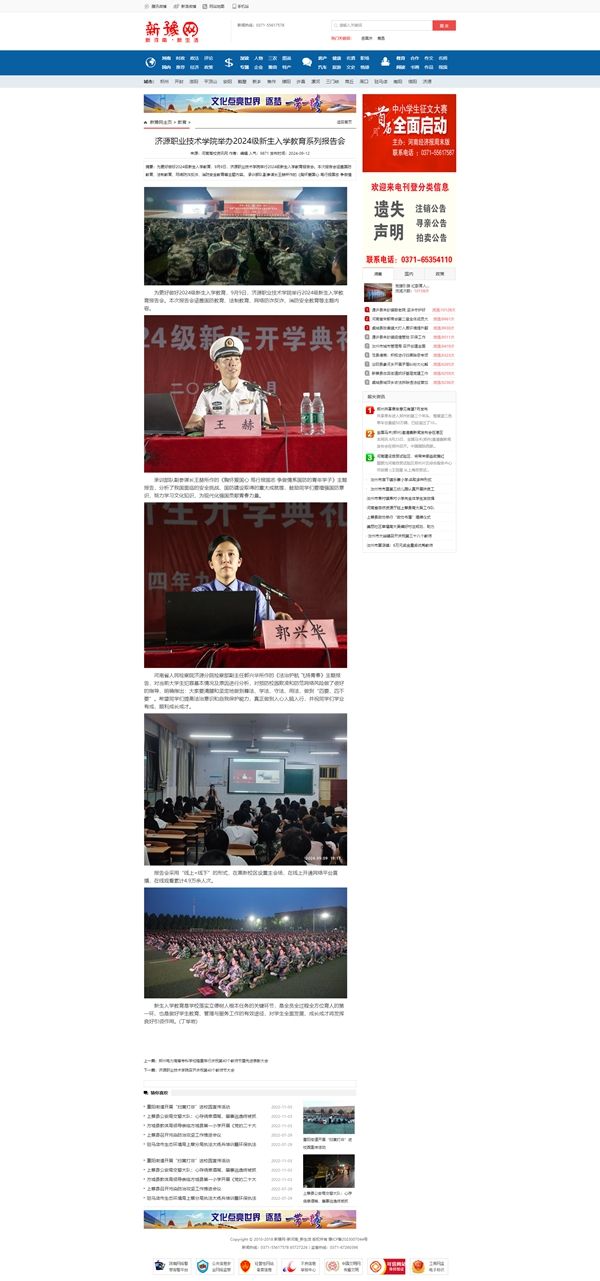Screen dimensions: 600x1281
Task: Open the 教育 breadcrumb link
Action: click(x=183, y=121)
